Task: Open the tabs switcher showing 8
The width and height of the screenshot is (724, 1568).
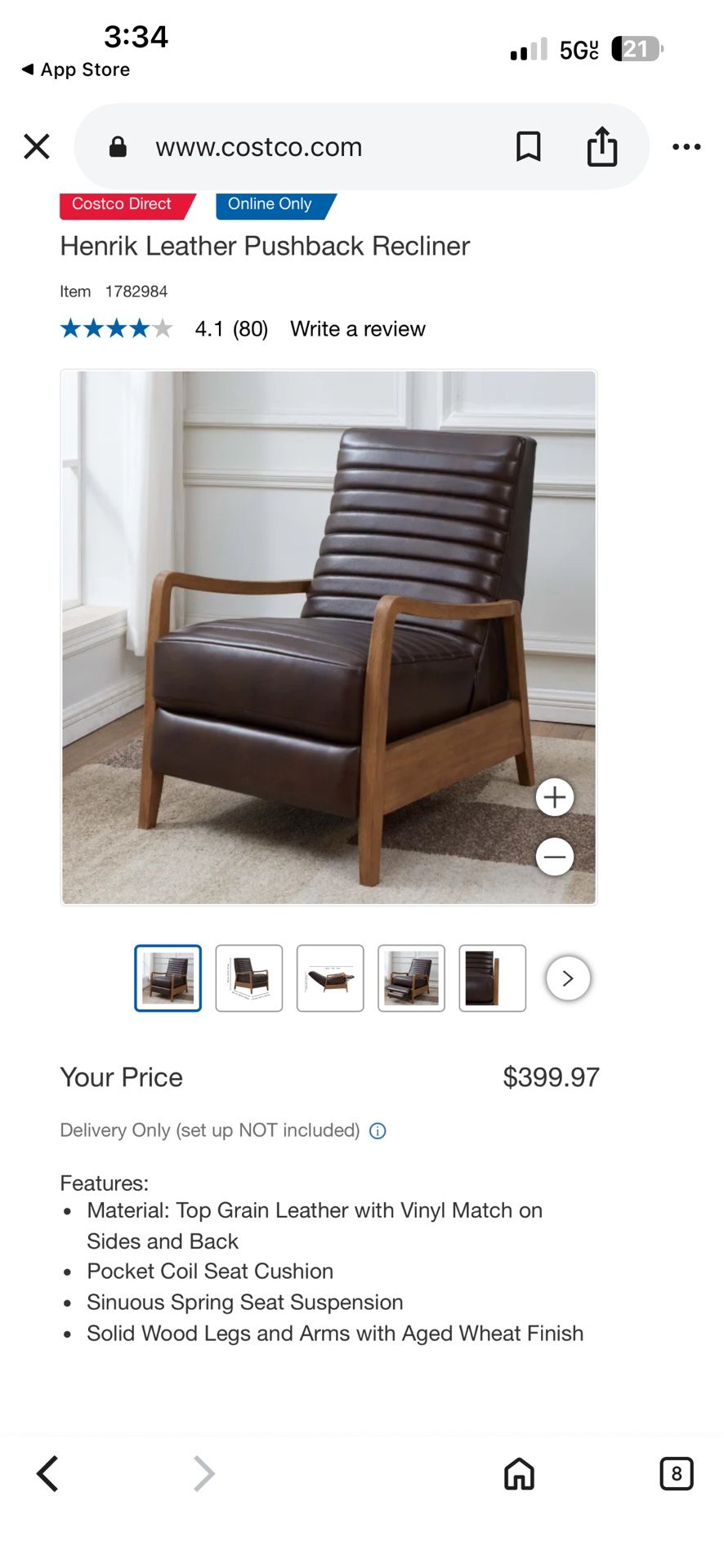Action: point(677,1474)
